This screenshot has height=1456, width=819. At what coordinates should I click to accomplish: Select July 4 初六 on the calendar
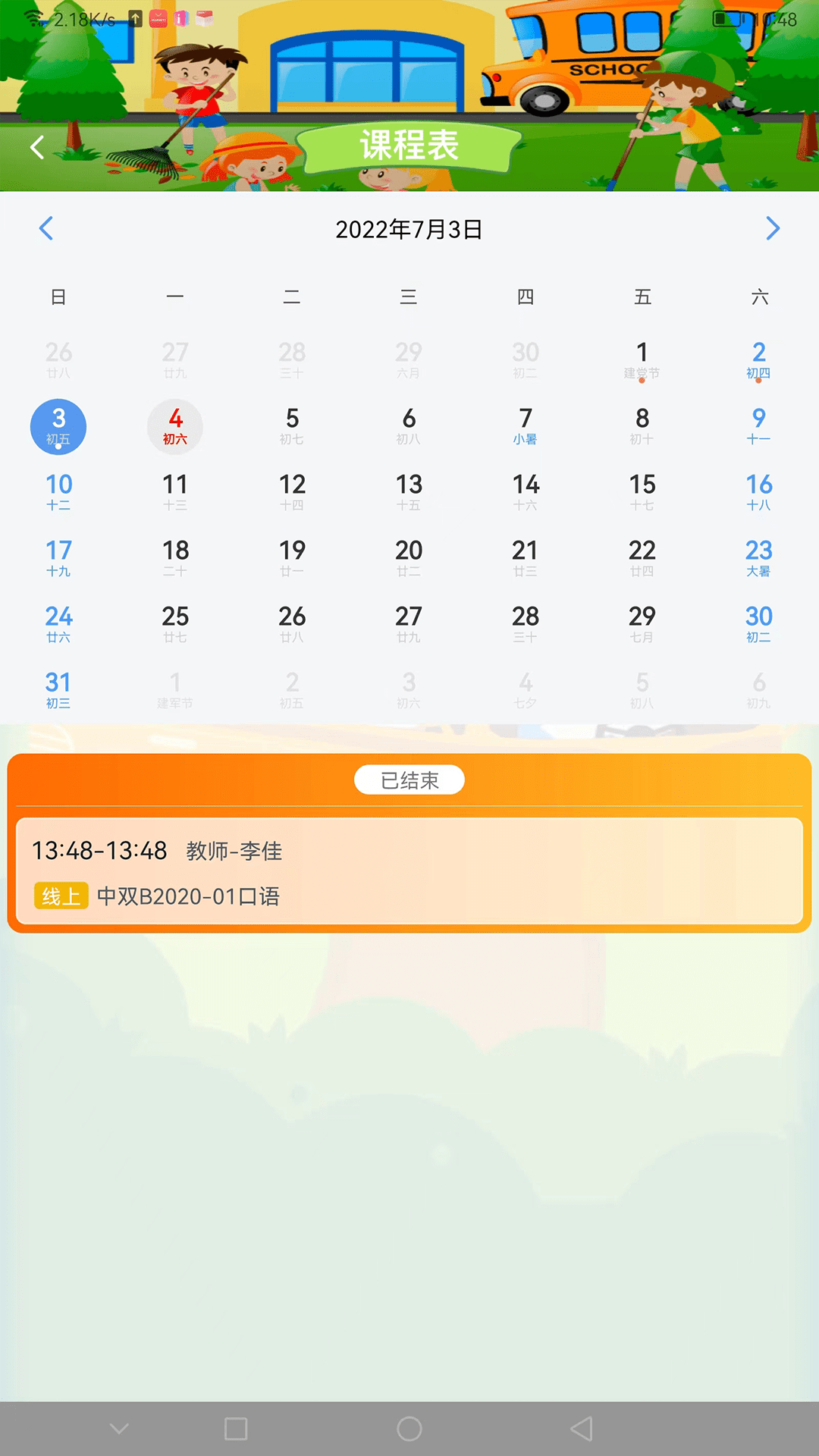click(x=175, y=426)
